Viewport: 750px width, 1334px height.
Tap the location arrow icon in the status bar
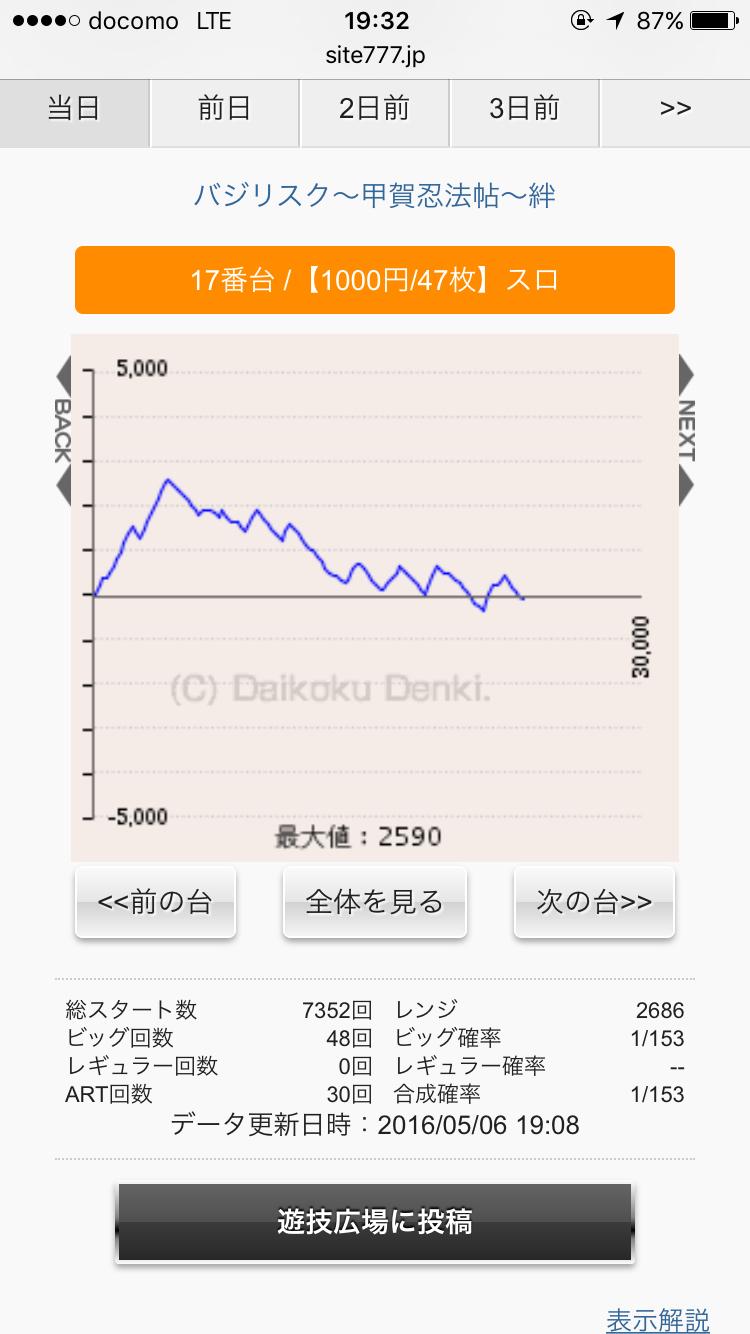click(x=611, y=18)
